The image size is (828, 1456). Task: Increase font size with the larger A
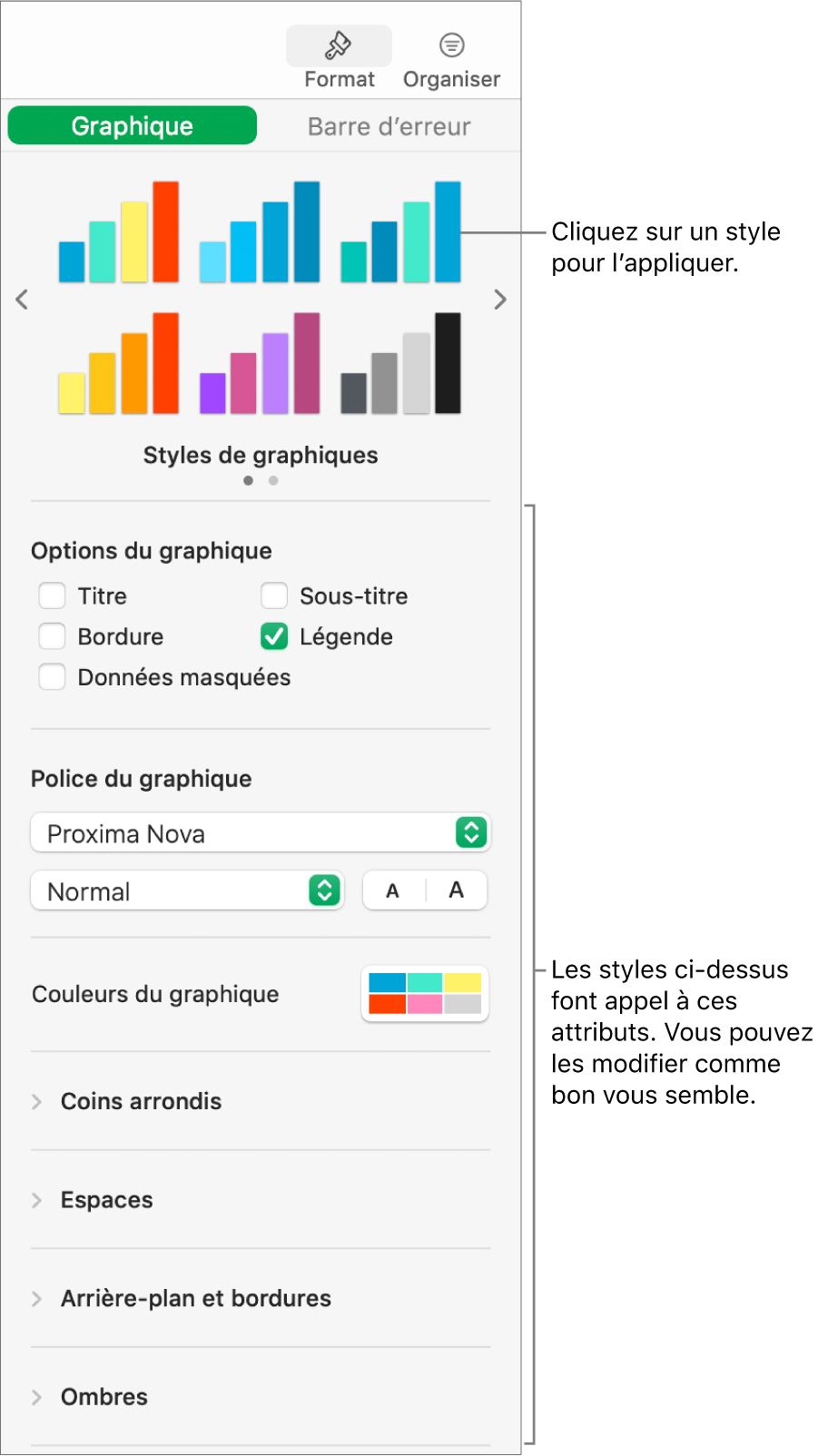coord(457,890)
